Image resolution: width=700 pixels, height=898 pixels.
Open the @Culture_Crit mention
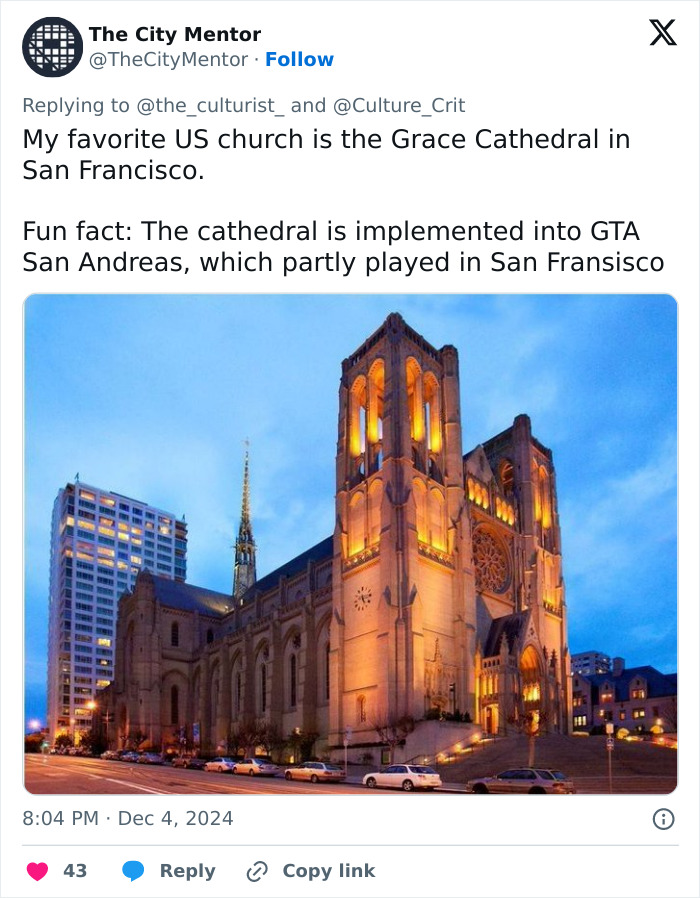coord(398,105)
